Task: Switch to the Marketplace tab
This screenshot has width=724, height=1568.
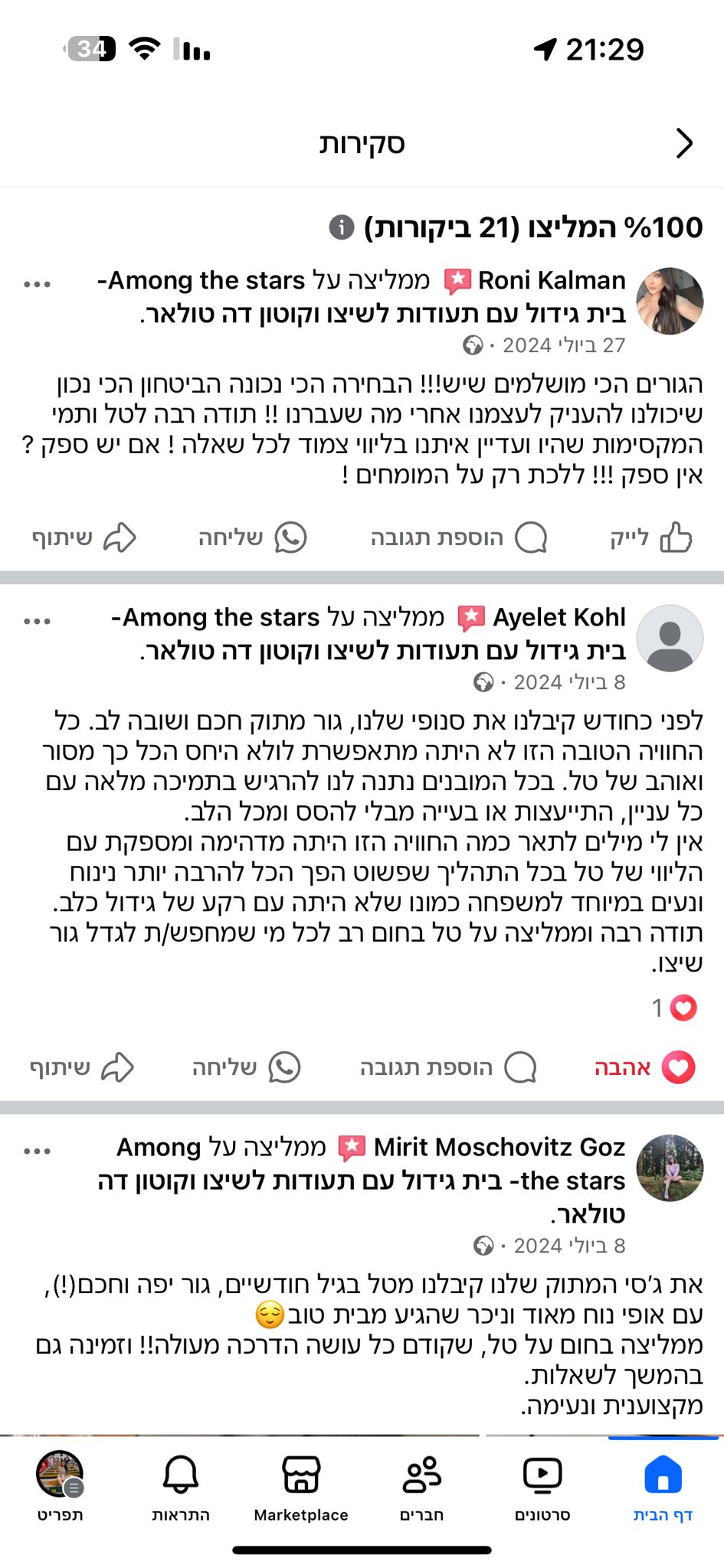Action: click(x=301, y=1488)
